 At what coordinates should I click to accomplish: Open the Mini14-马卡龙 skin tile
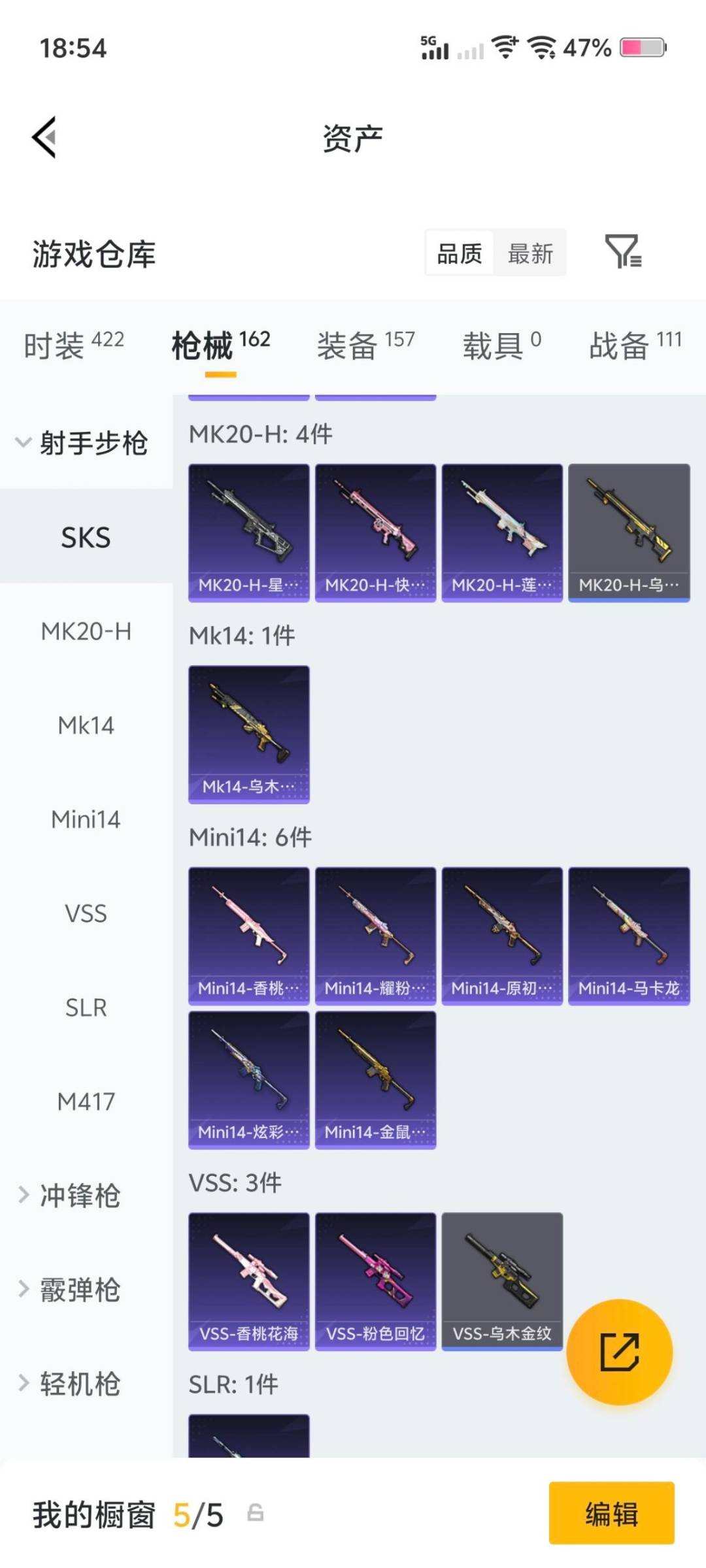(x=629, y=936)
